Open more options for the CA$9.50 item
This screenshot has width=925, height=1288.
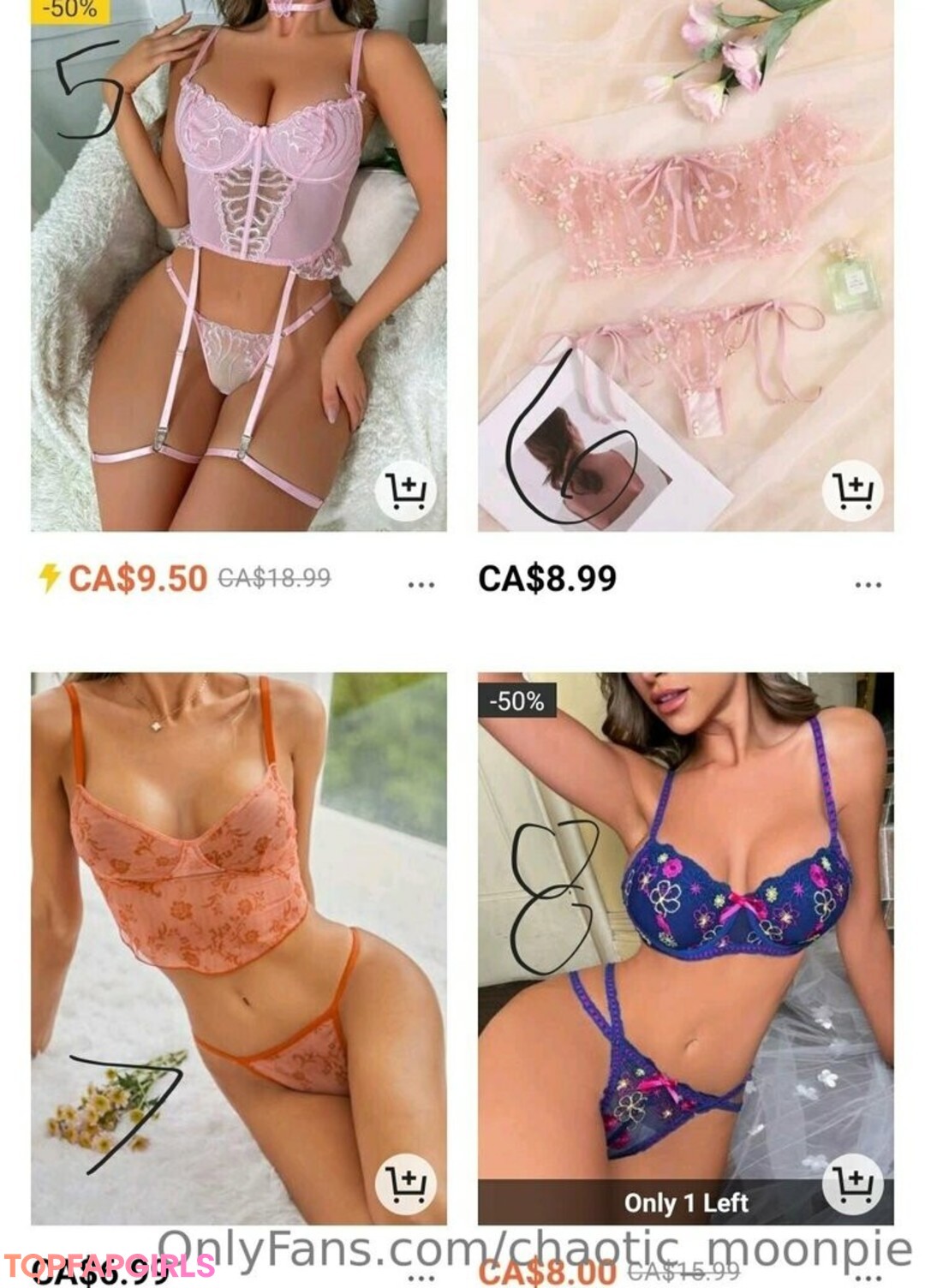point(421,585)
